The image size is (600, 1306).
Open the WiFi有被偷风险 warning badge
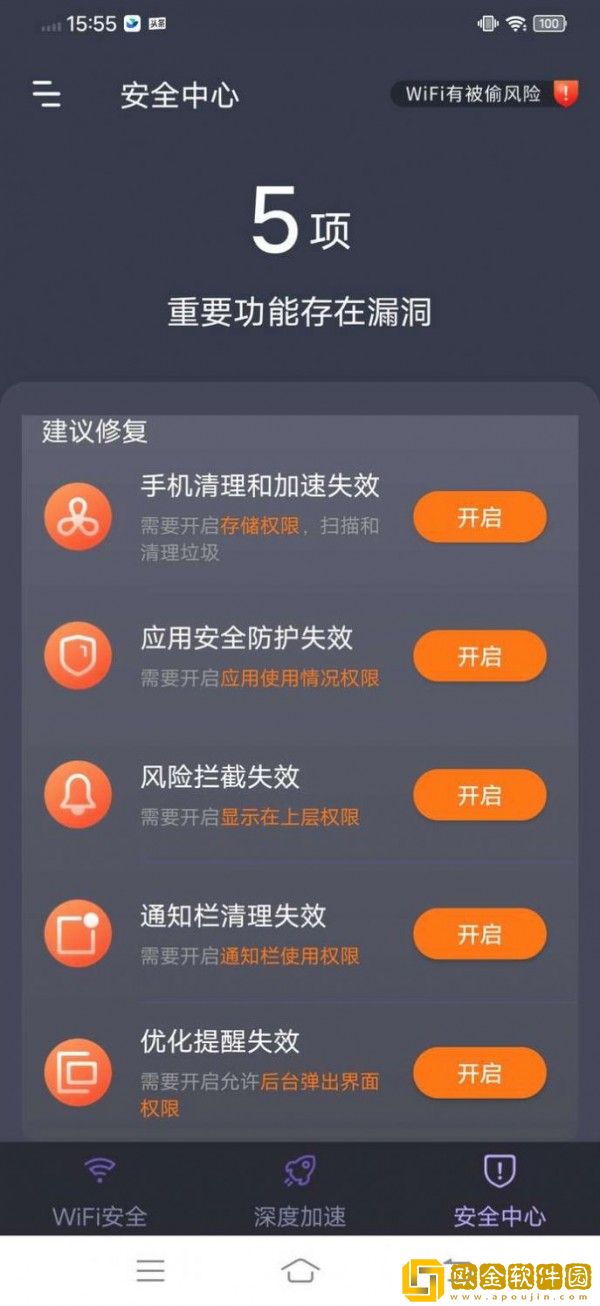point(485,94)
